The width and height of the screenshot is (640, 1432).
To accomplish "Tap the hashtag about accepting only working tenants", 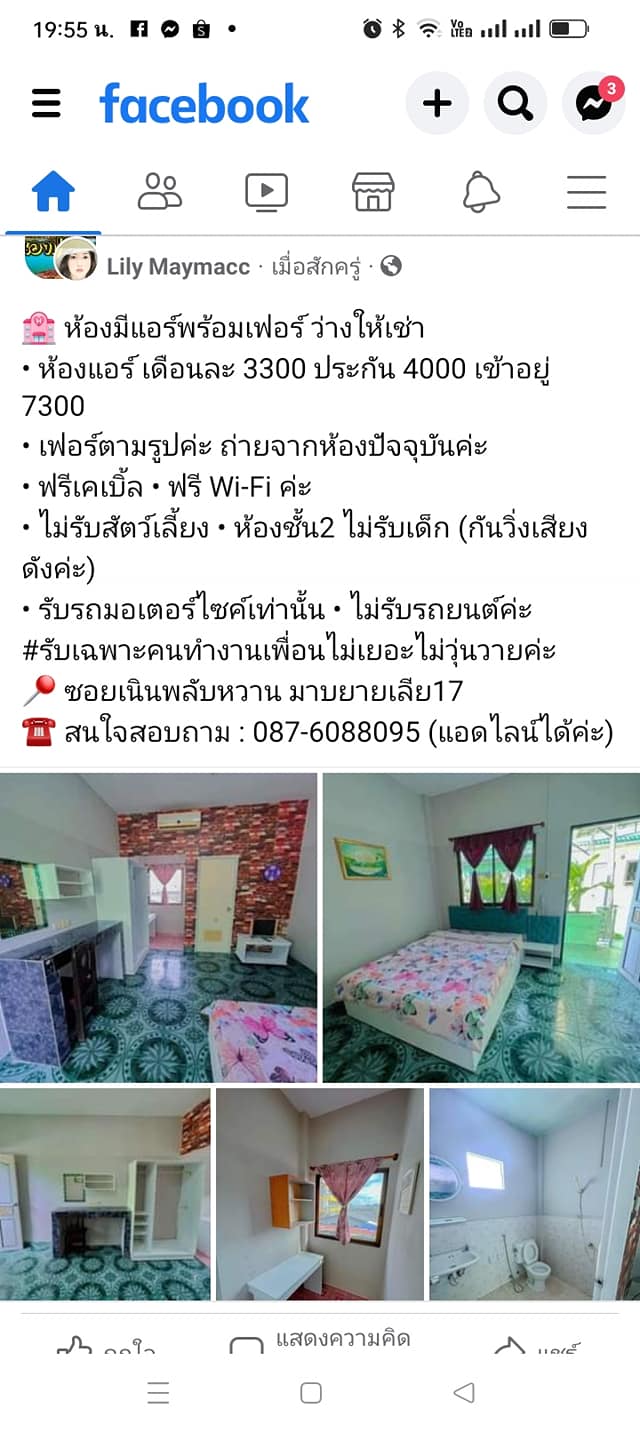I will coord(289,651).
